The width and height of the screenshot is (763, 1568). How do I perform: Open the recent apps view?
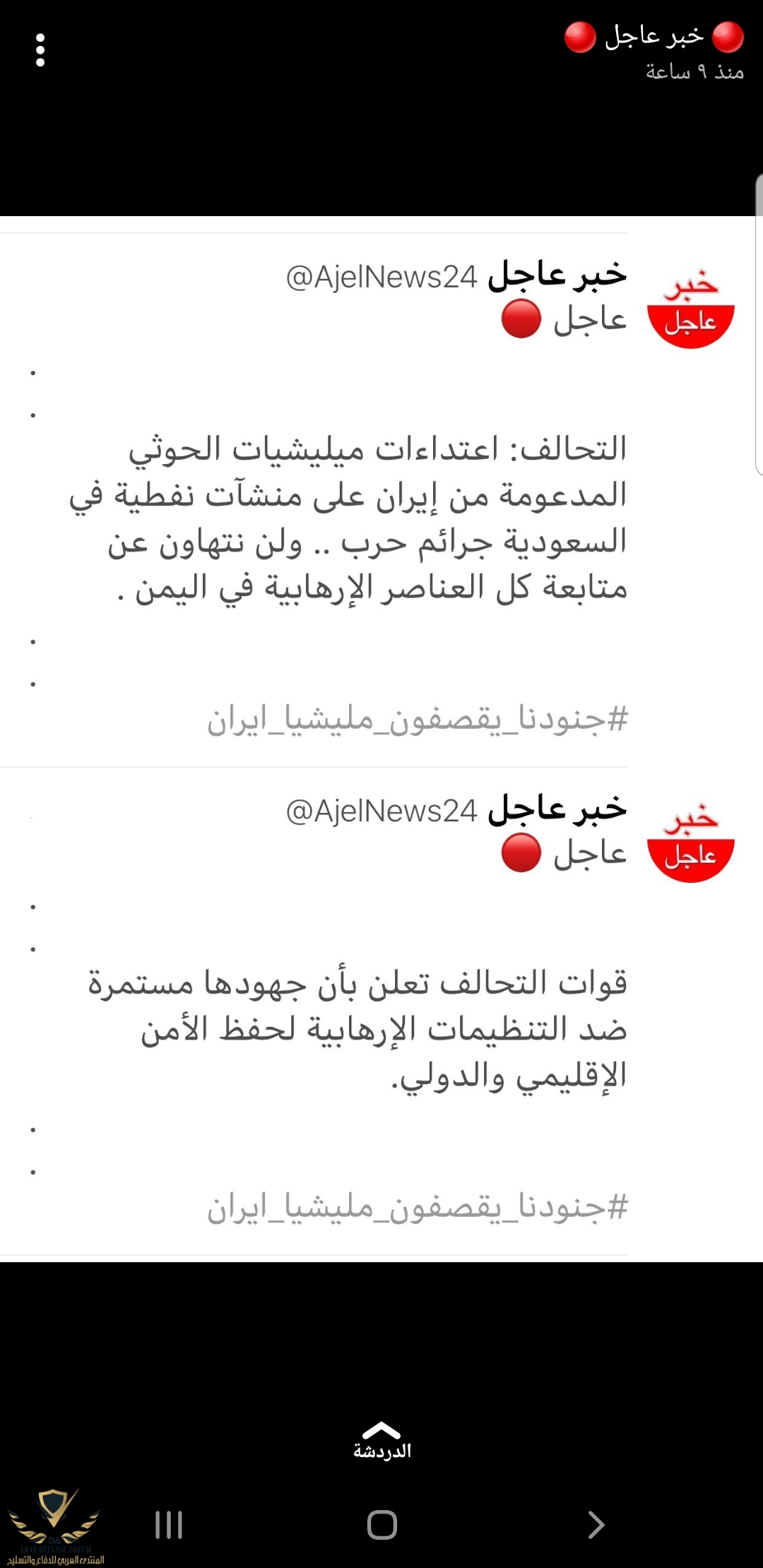pos(169,1524)
